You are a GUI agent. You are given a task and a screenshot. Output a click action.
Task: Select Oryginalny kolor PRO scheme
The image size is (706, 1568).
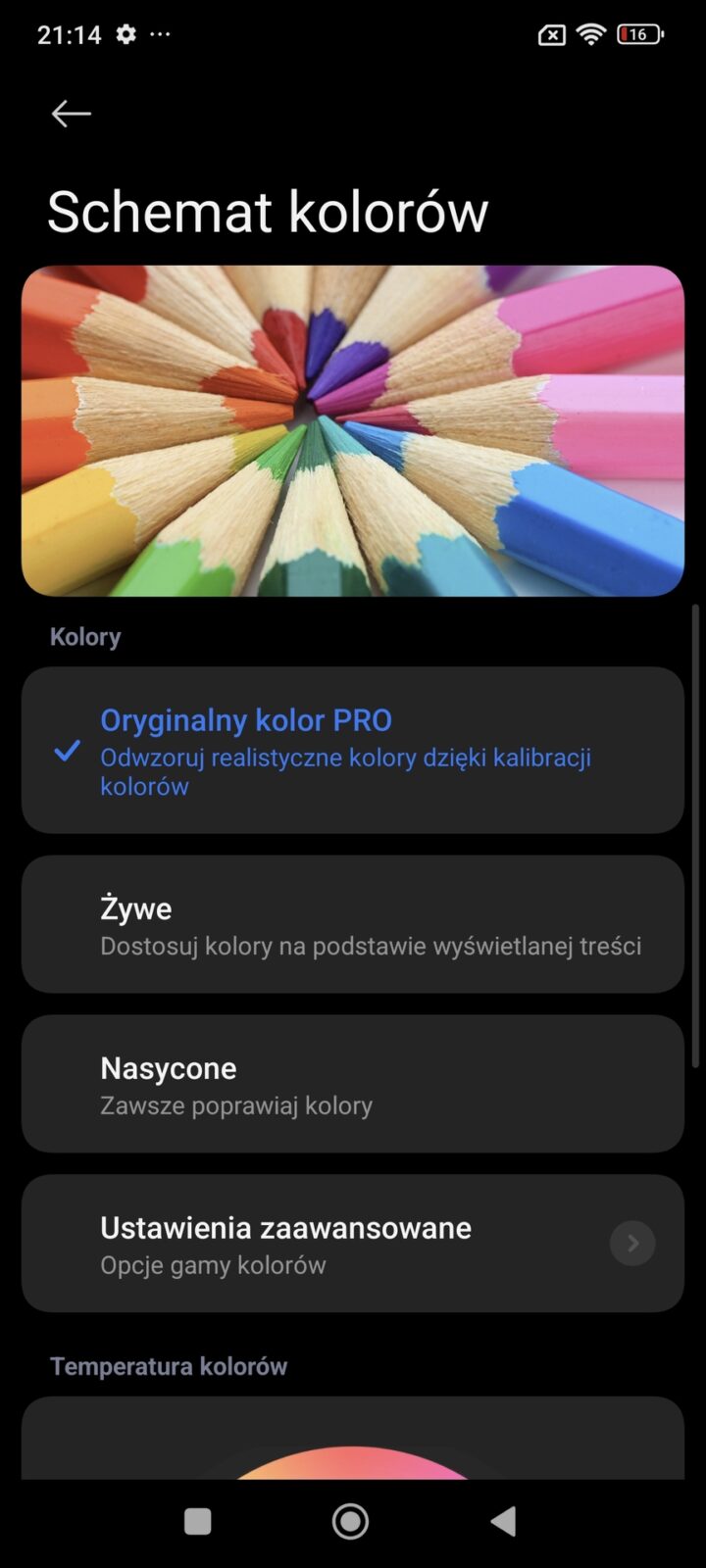click(352, 751)
